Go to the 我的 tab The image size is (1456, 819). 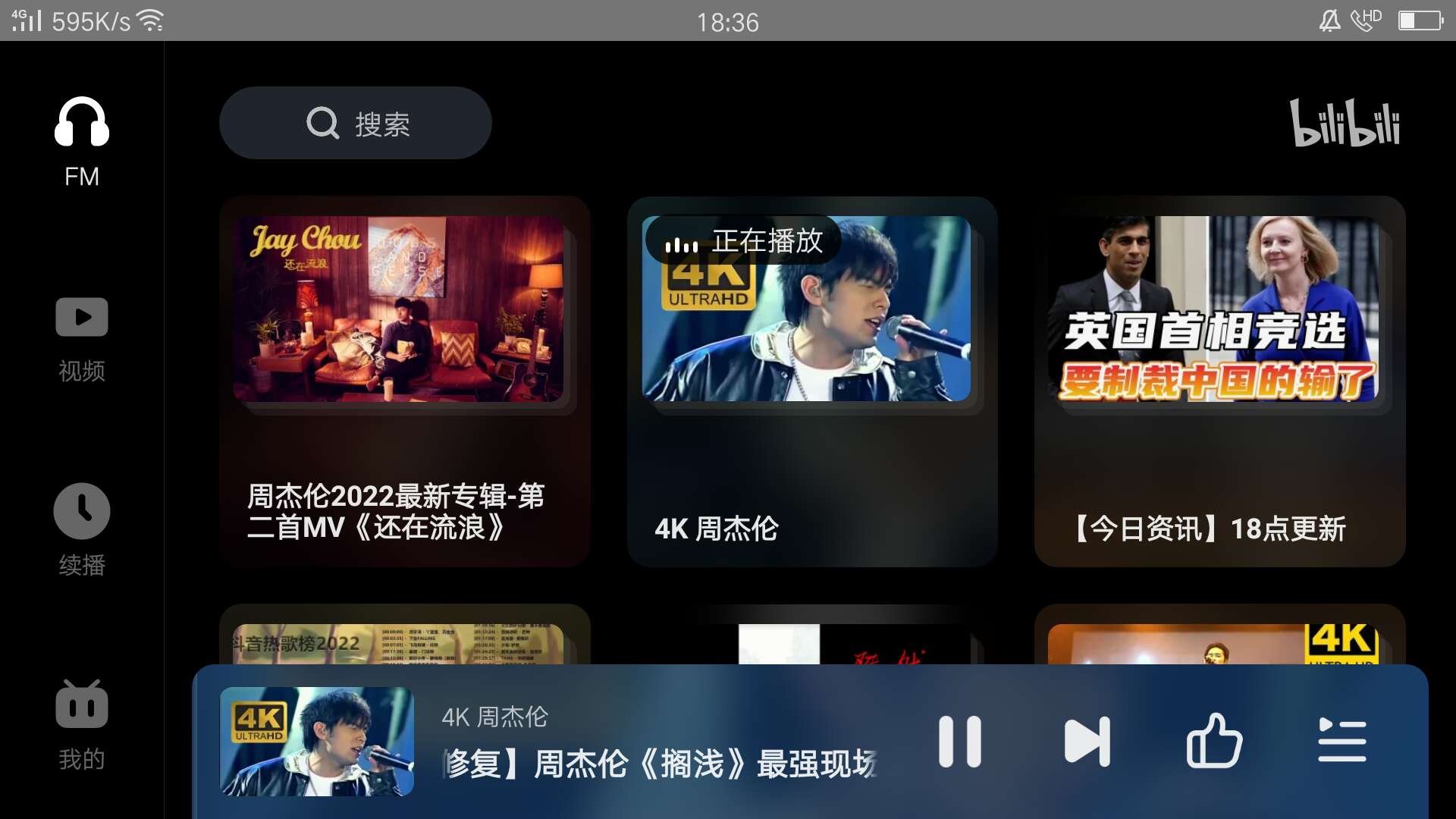pos(82,724)
